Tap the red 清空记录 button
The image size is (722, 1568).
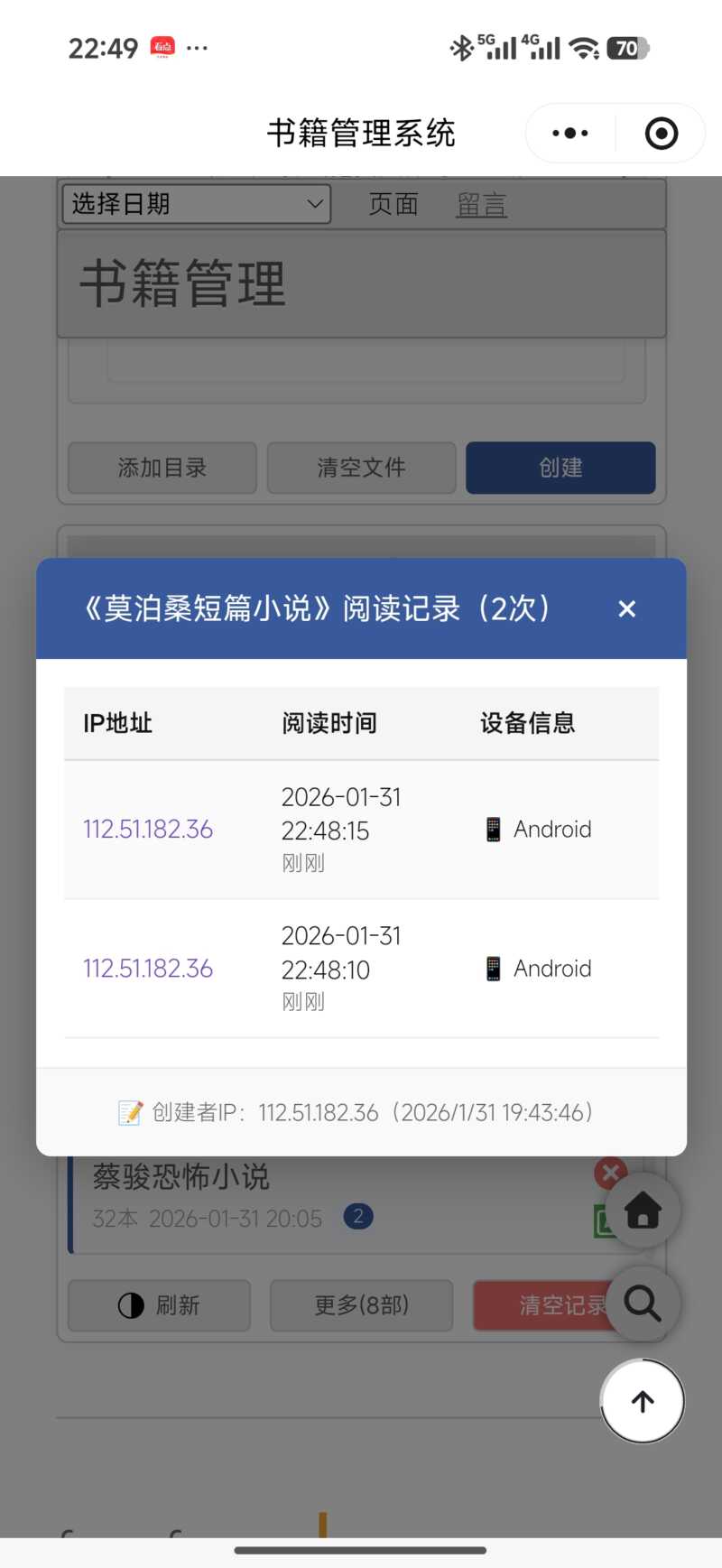(541, 1305)
